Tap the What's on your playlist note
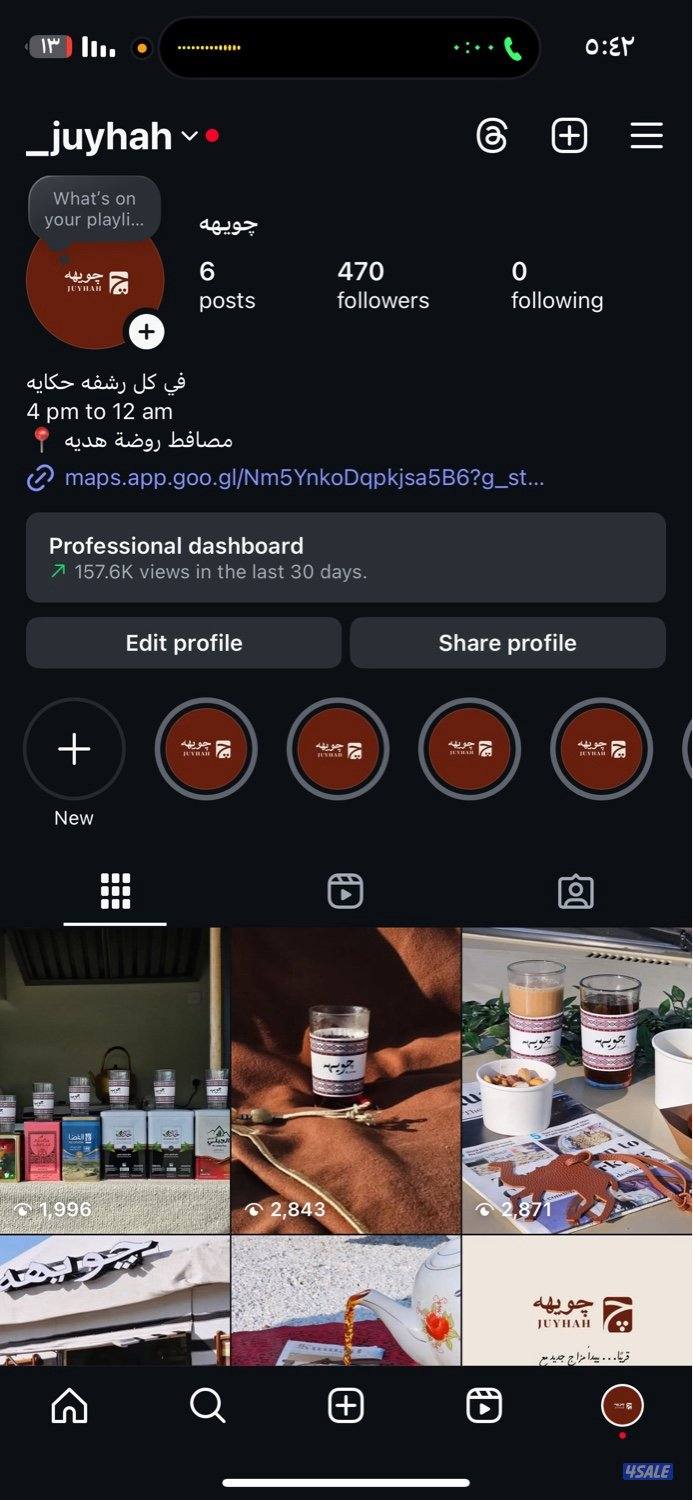Image resolution: width=693 pixels, height=1500 pixels. coord(94,209)
